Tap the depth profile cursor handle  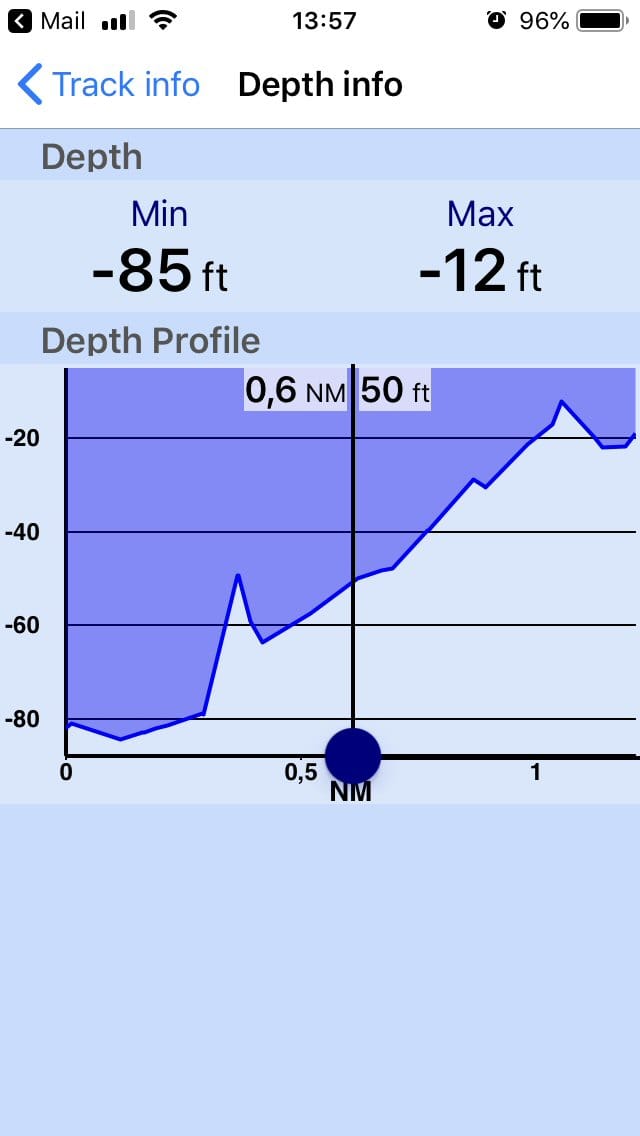click(353, 756)
